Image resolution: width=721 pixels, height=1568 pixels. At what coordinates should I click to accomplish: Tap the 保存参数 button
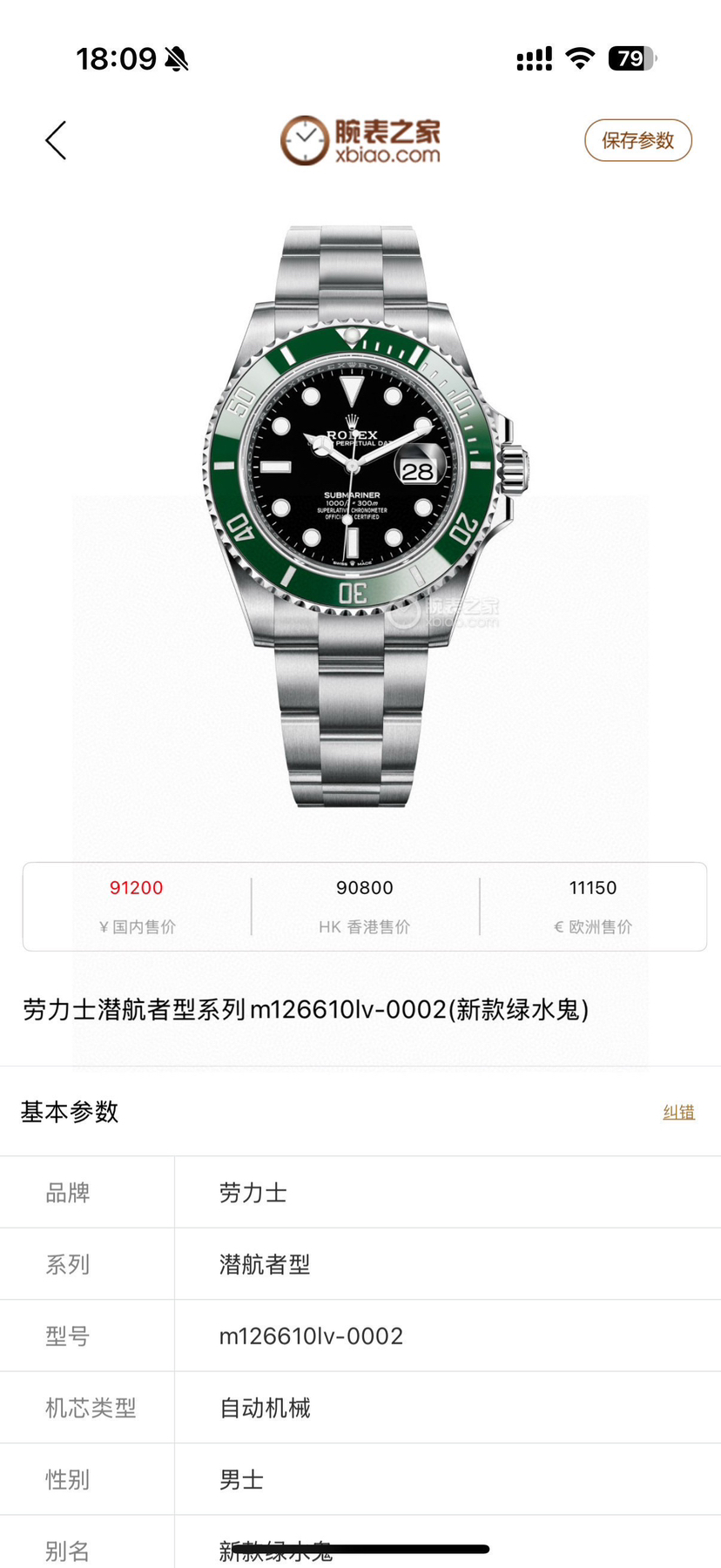coord(637,140)
